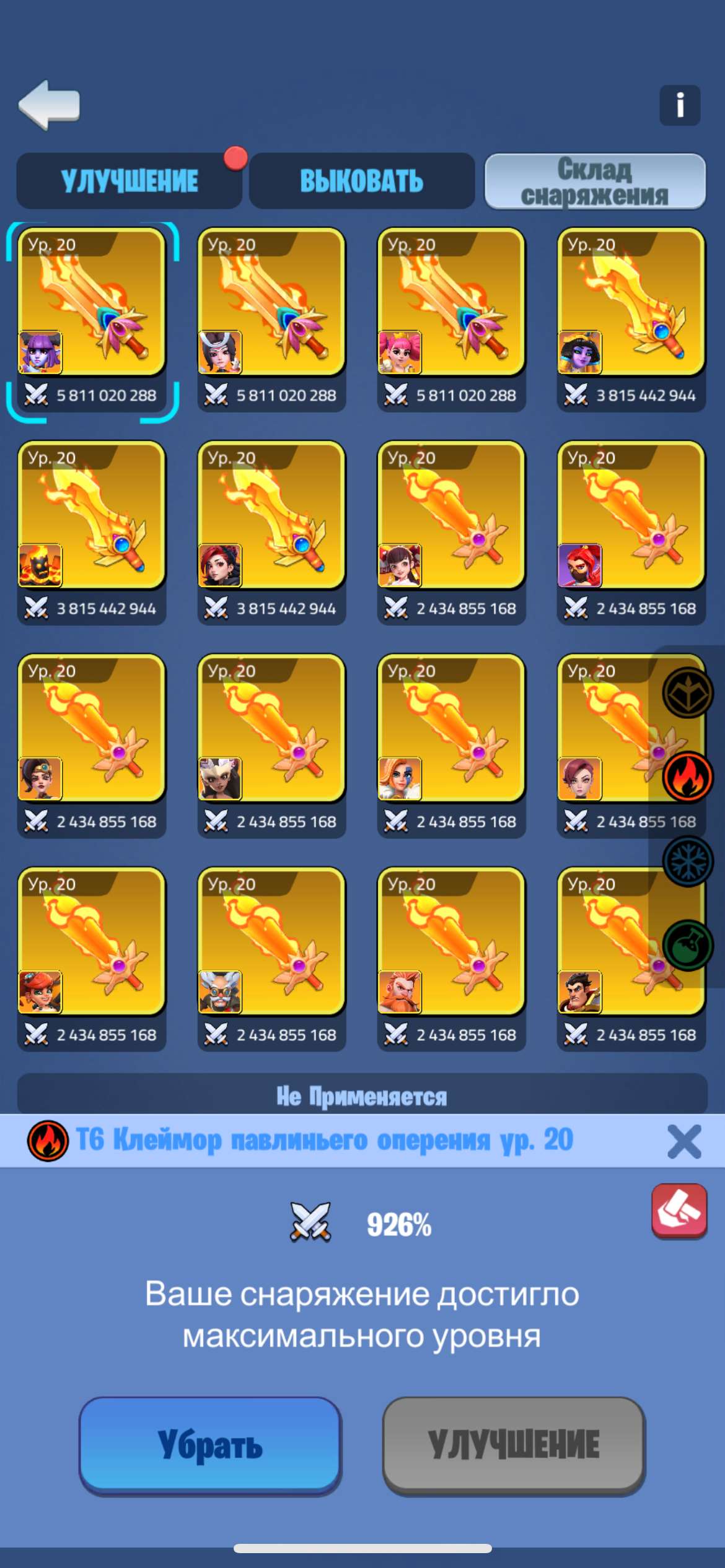Select the sword equipped by the pink-haired hero

(451, 303)
